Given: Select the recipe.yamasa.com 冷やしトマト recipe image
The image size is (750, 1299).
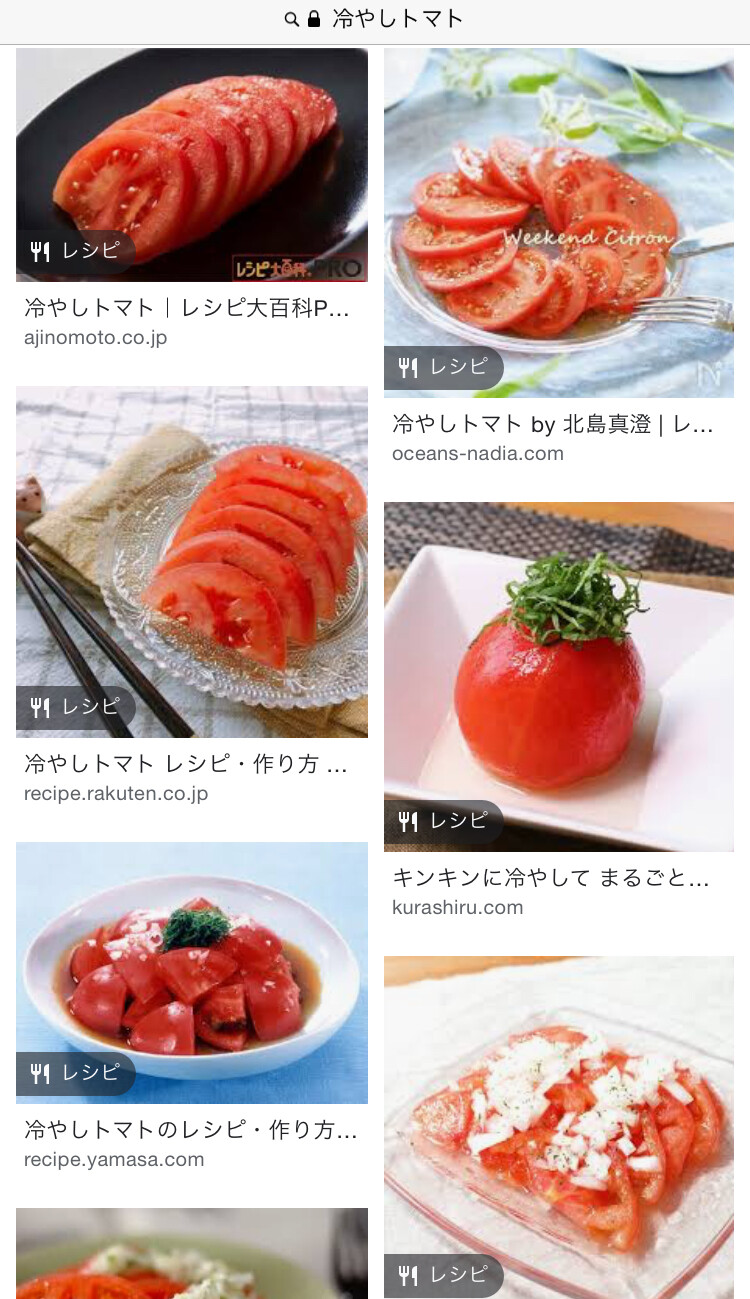Looking at the screenshot, I should (x=191, y=972).
